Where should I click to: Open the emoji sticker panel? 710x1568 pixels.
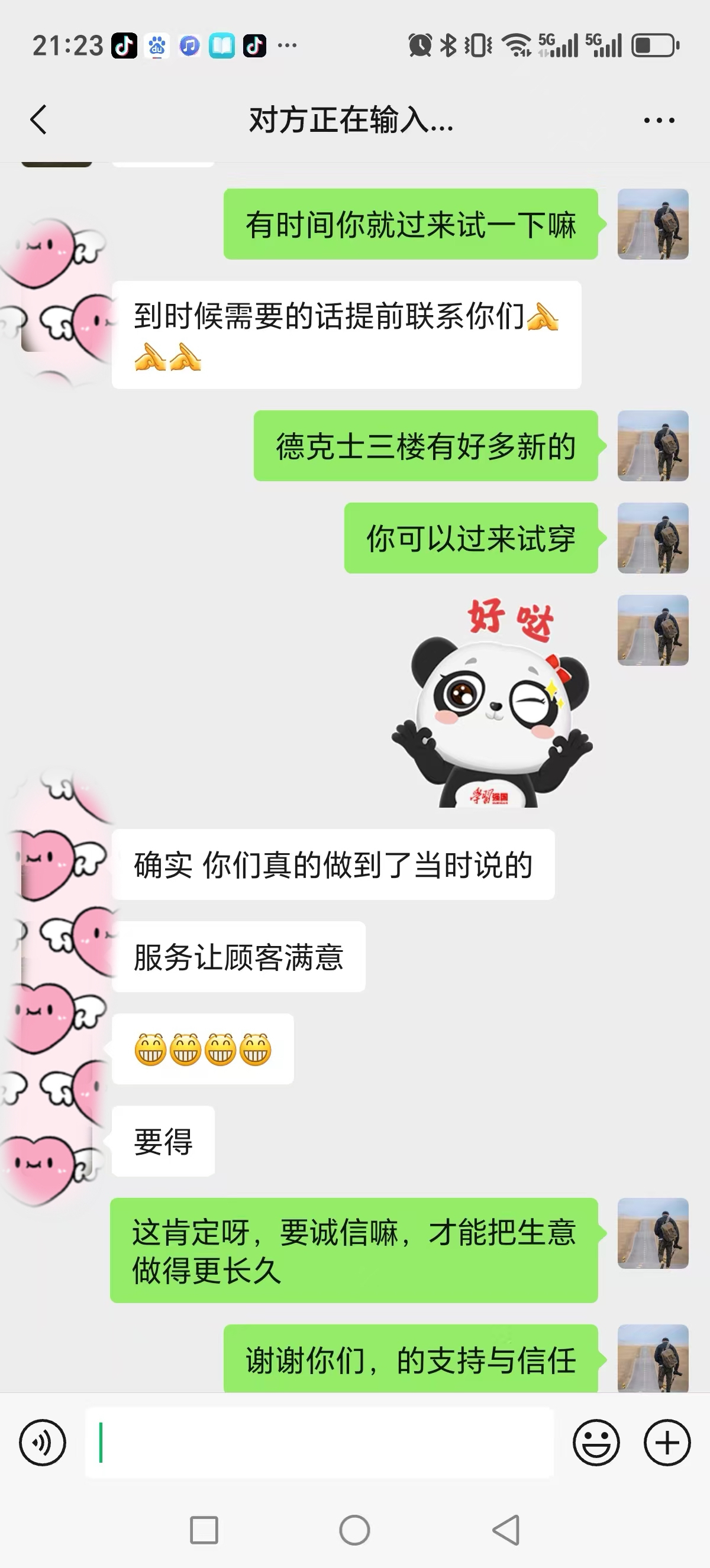click(x=596, y=1442)
